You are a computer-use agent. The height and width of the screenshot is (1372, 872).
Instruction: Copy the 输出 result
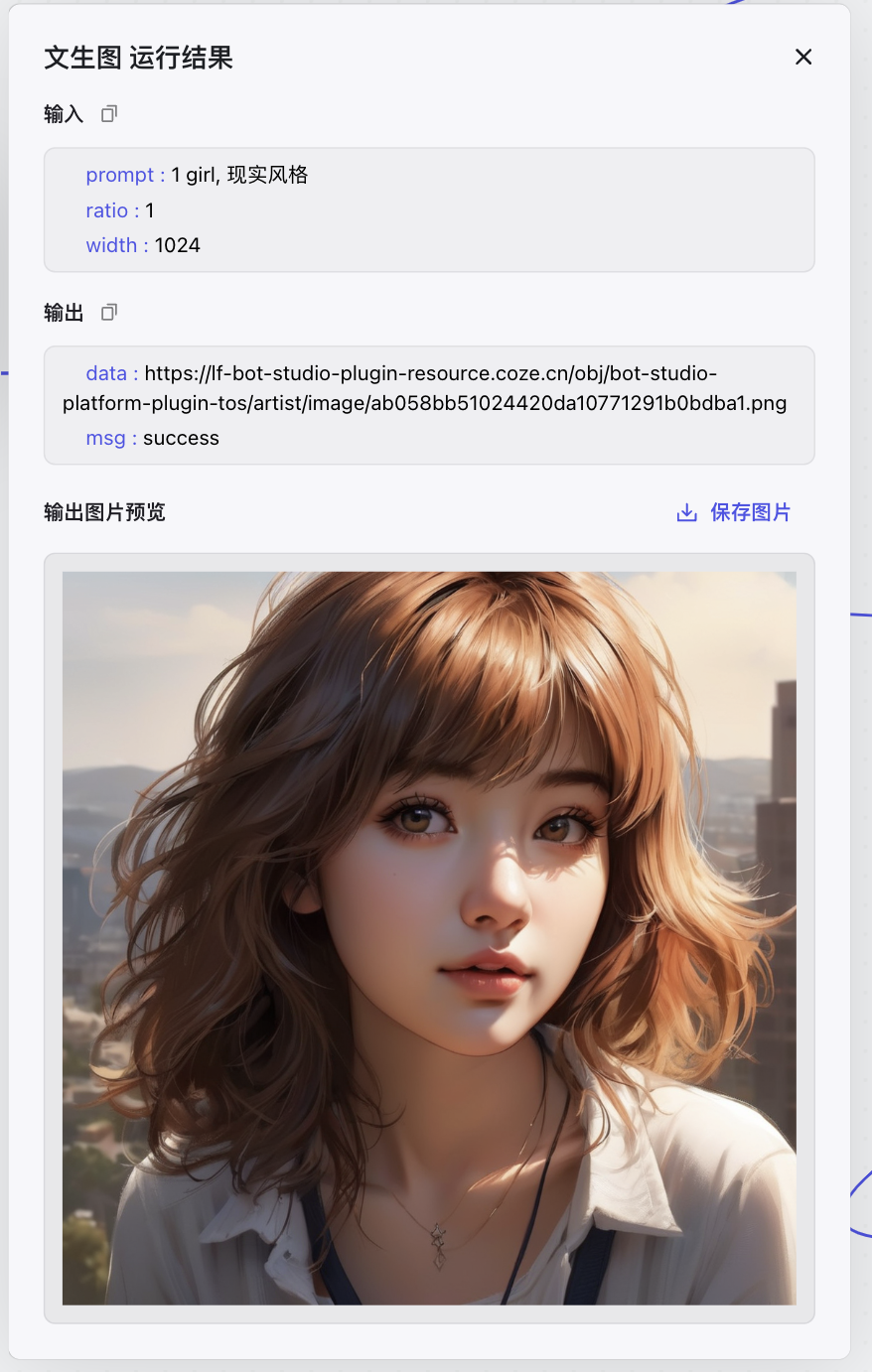pos(109,313)
